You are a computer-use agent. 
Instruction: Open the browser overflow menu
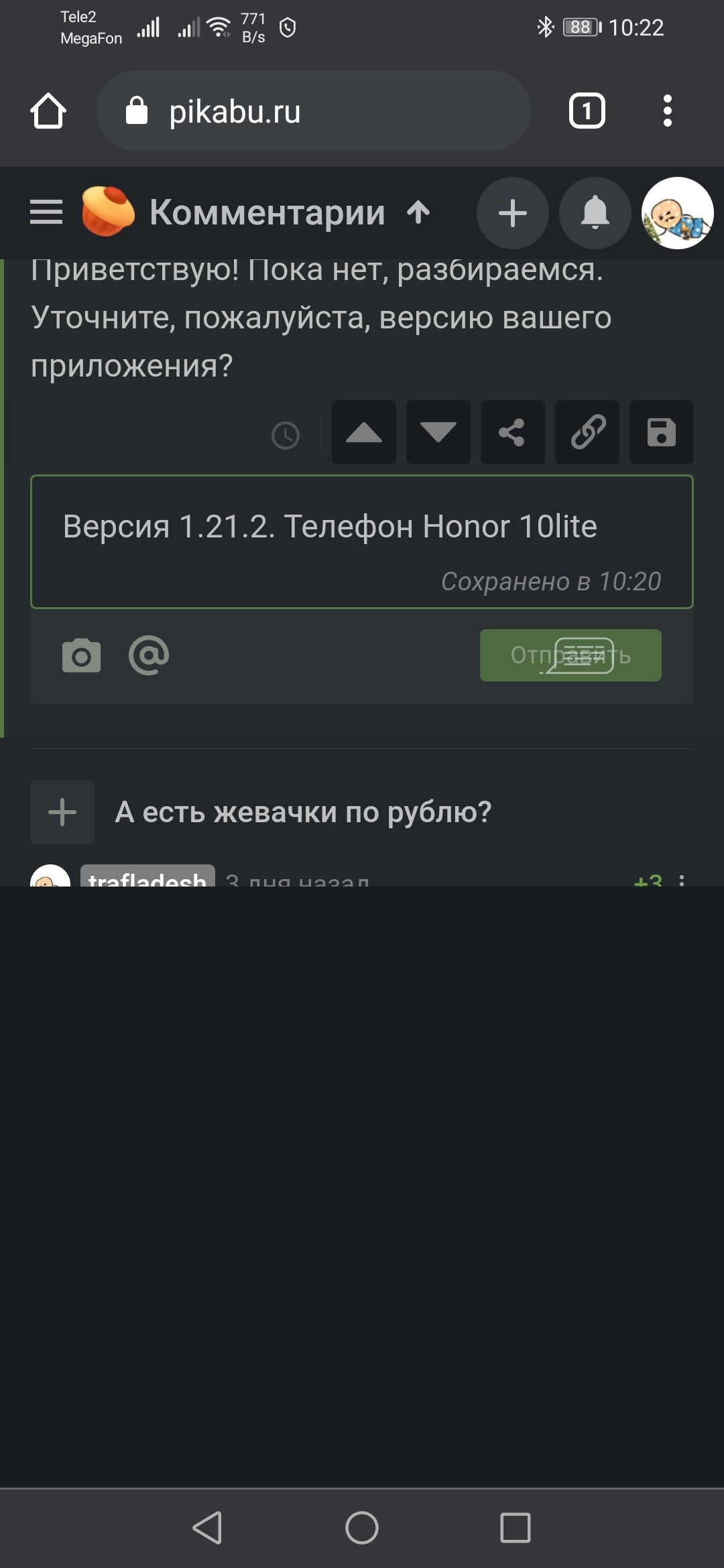(x=667, y=111)
